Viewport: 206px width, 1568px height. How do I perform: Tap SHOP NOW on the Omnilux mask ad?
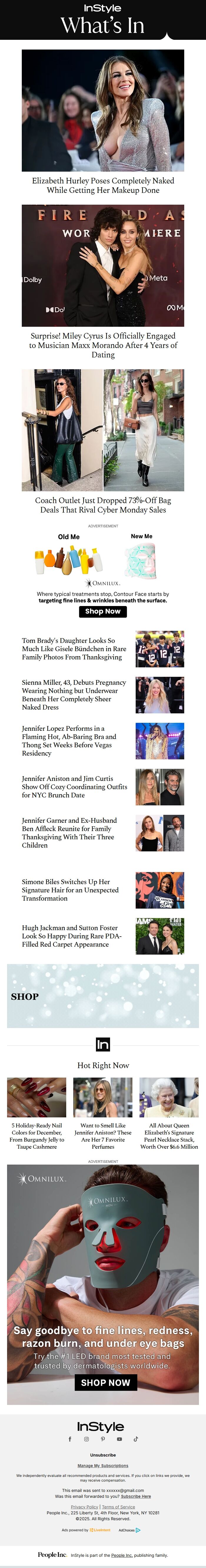click(x=105, y=1382)
